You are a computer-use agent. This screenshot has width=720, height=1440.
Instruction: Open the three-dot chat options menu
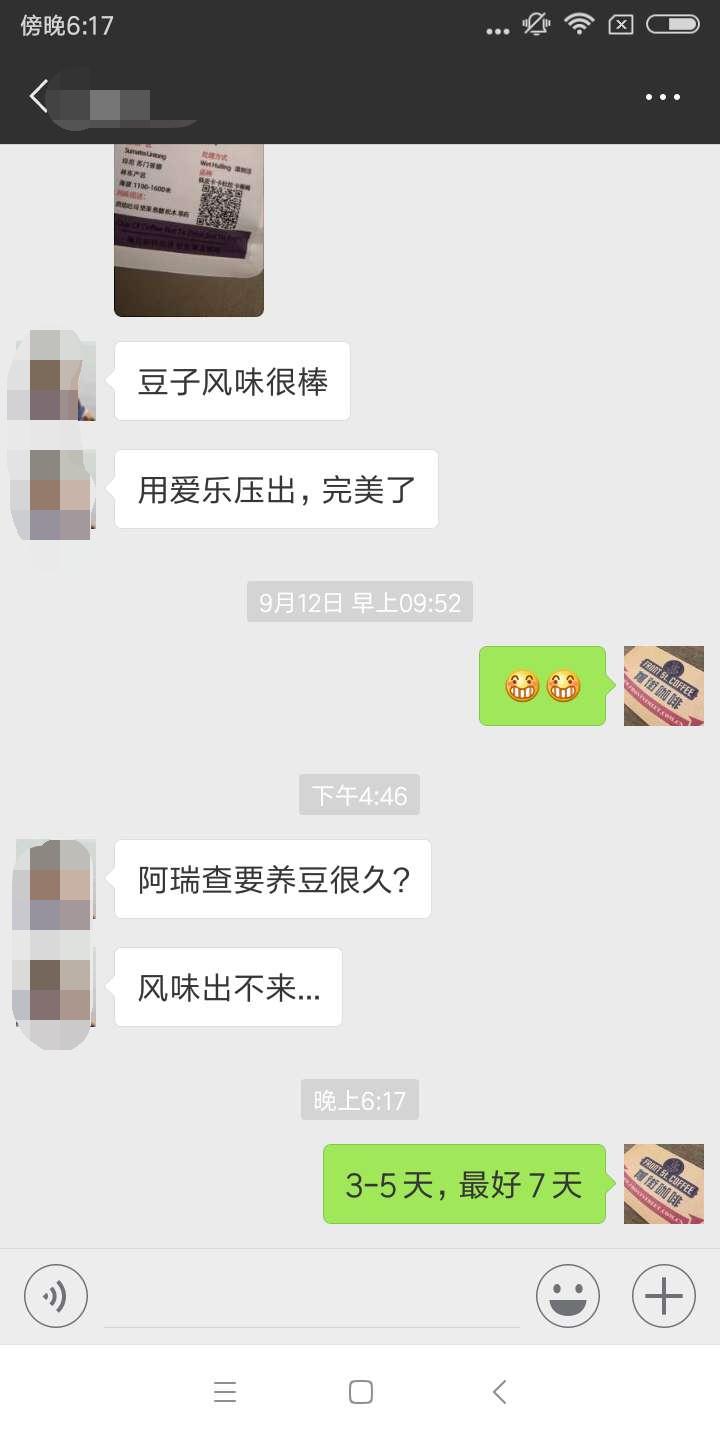(662, 97)
